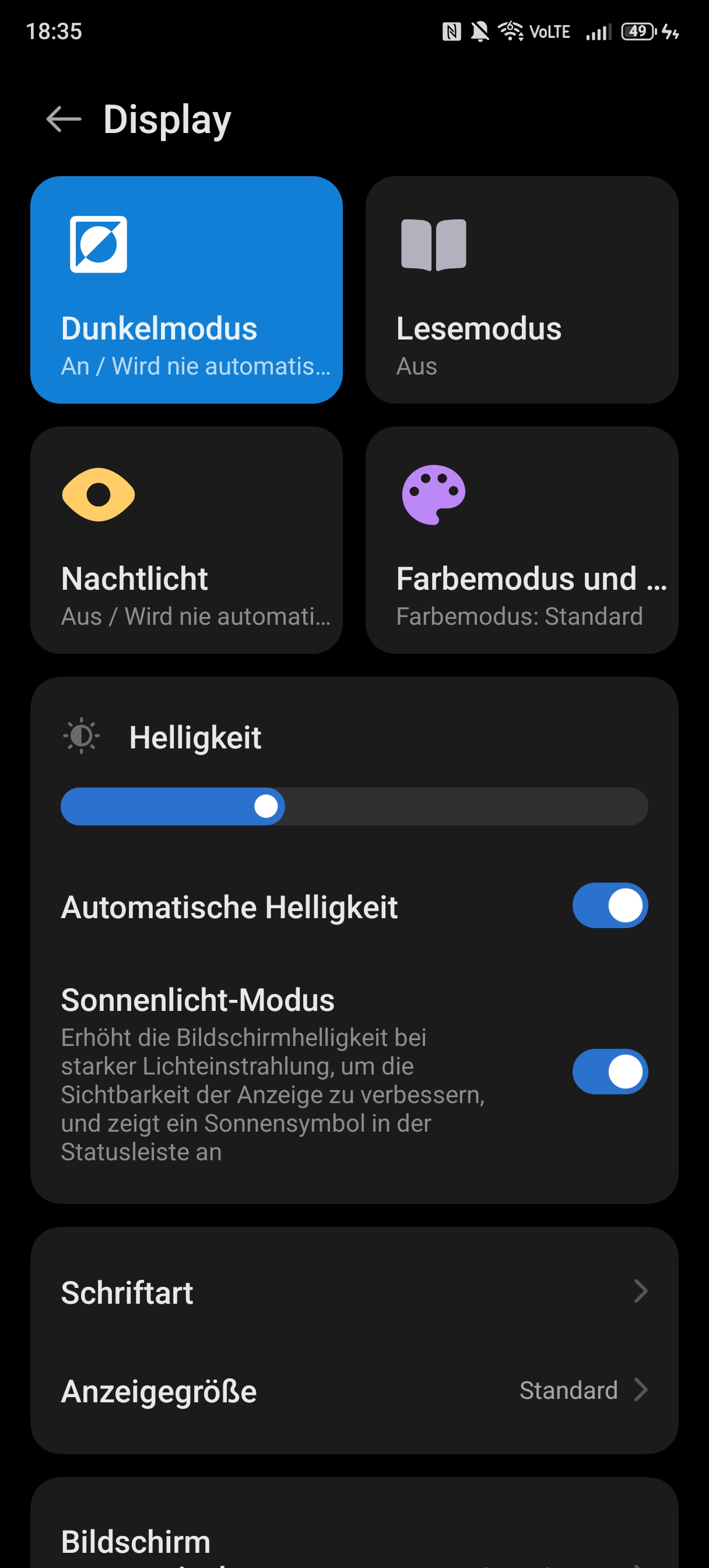This screenshot has width=709, height=1568.
Task: Open Schriftart settings
Action: coord(354,1292)
